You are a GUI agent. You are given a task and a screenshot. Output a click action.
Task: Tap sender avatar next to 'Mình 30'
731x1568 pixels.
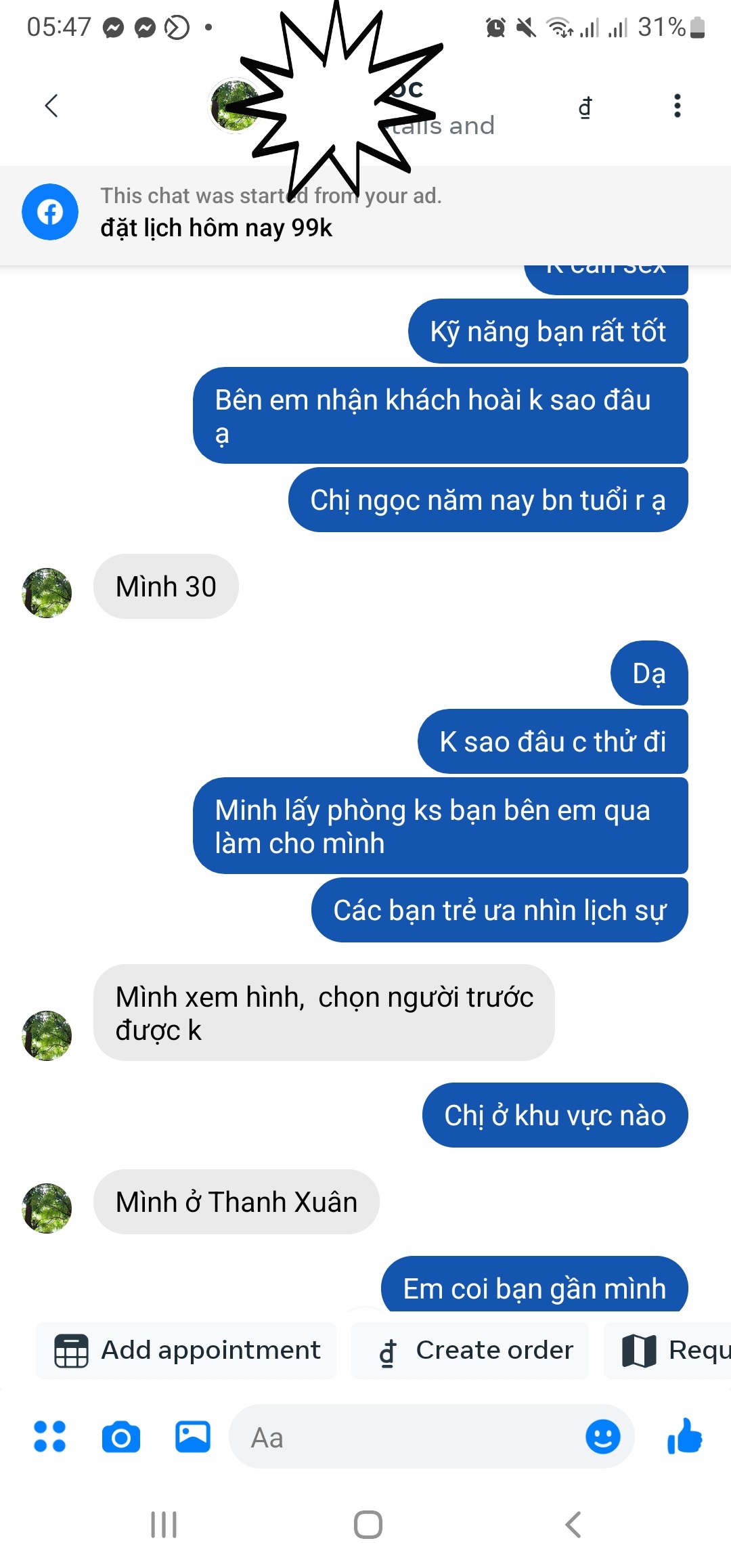point(47,592)
